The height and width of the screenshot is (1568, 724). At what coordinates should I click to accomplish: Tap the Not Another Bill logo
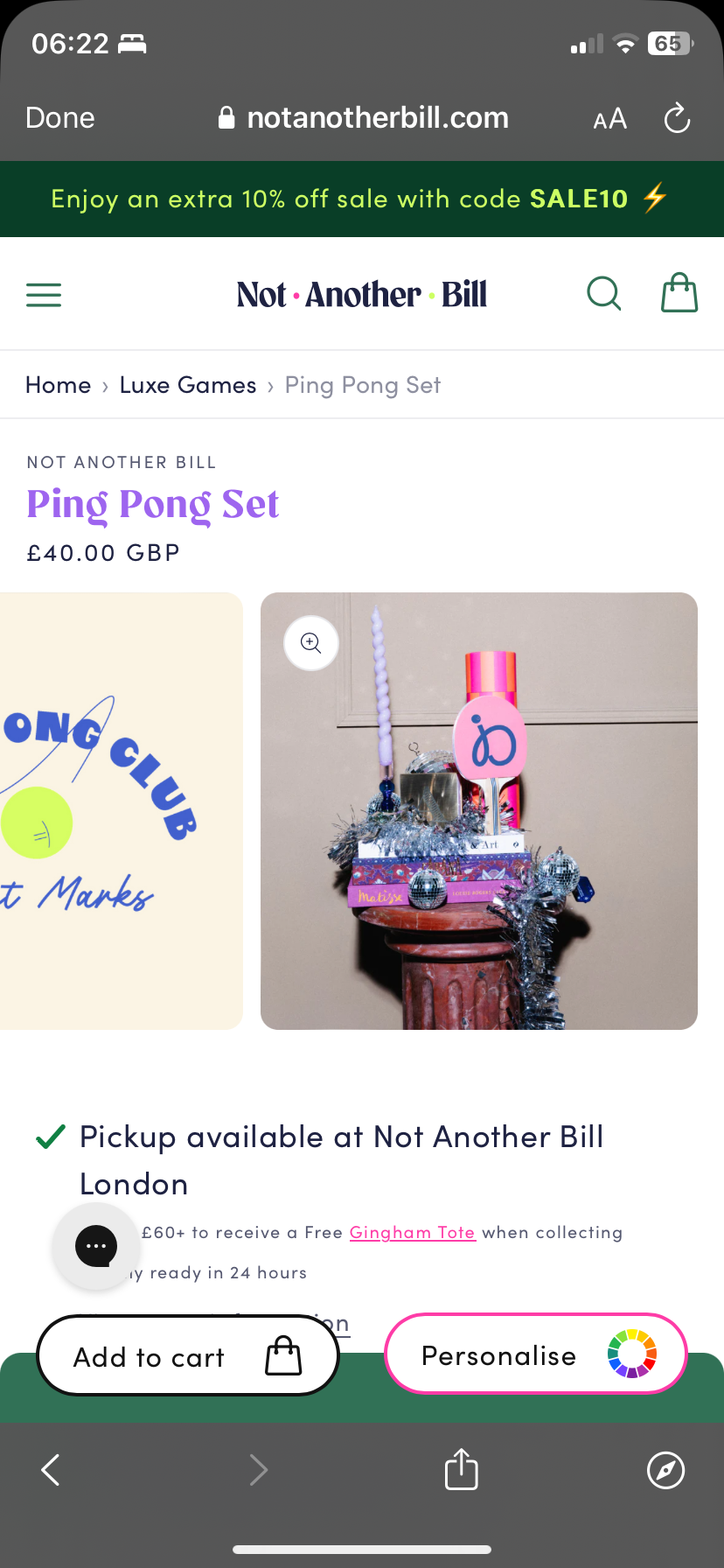(361, 295)
